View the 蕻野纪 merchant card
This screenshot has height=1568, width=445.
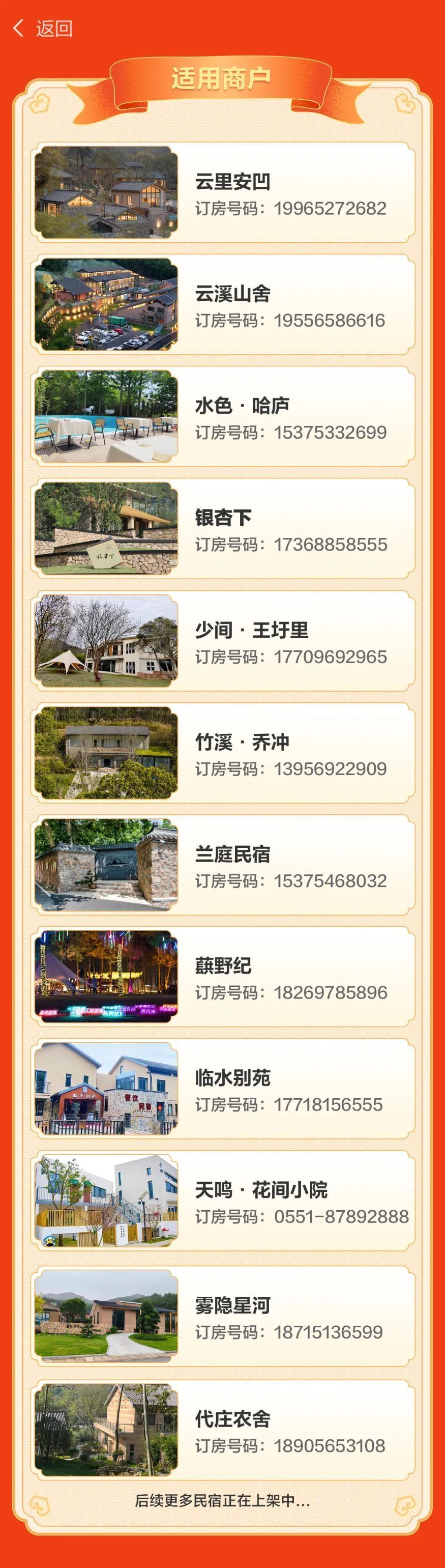tap(223, 977)
